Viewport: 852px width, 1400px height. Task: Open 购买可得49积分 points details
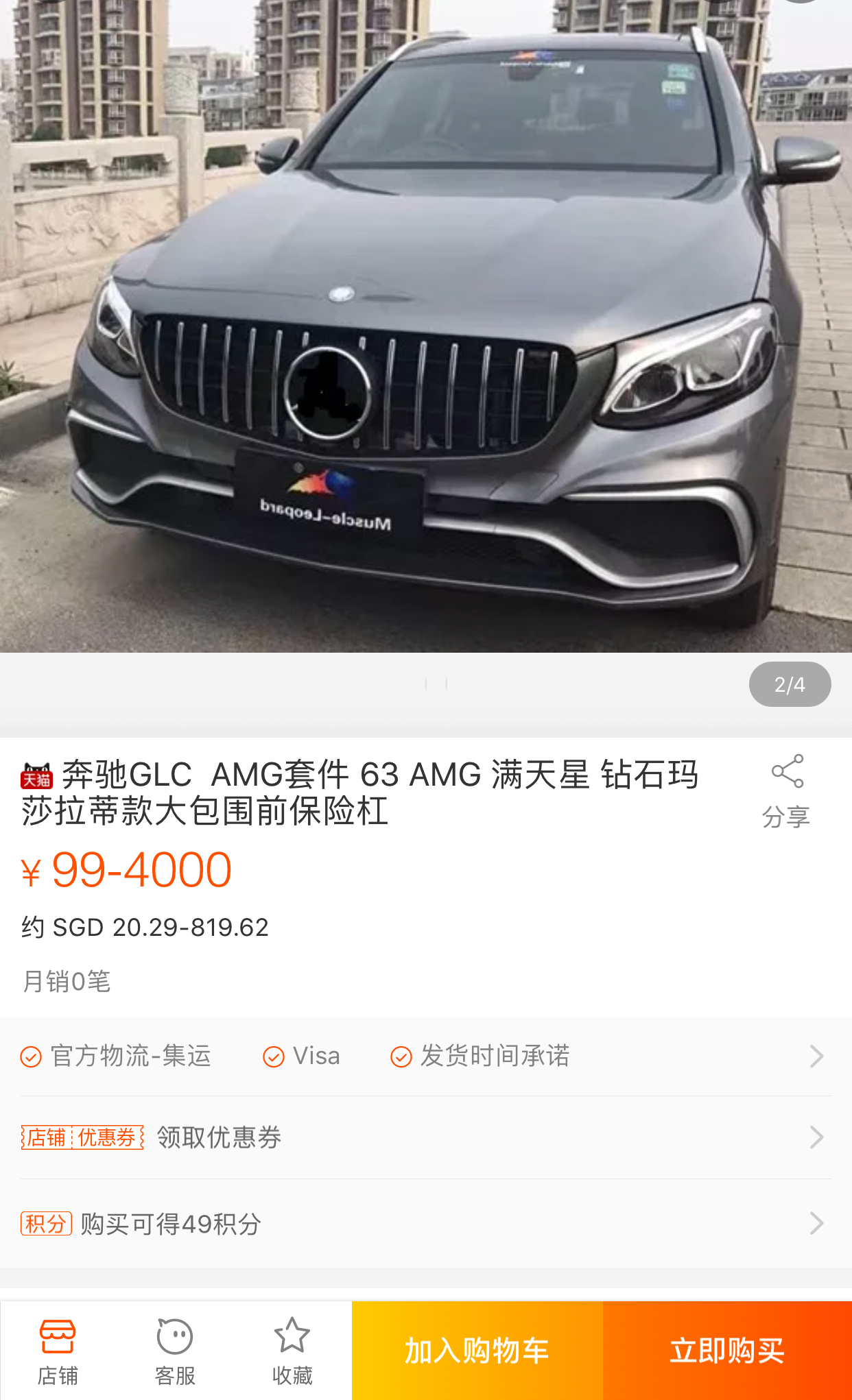pyautogui.click(x=426, y=1223)
